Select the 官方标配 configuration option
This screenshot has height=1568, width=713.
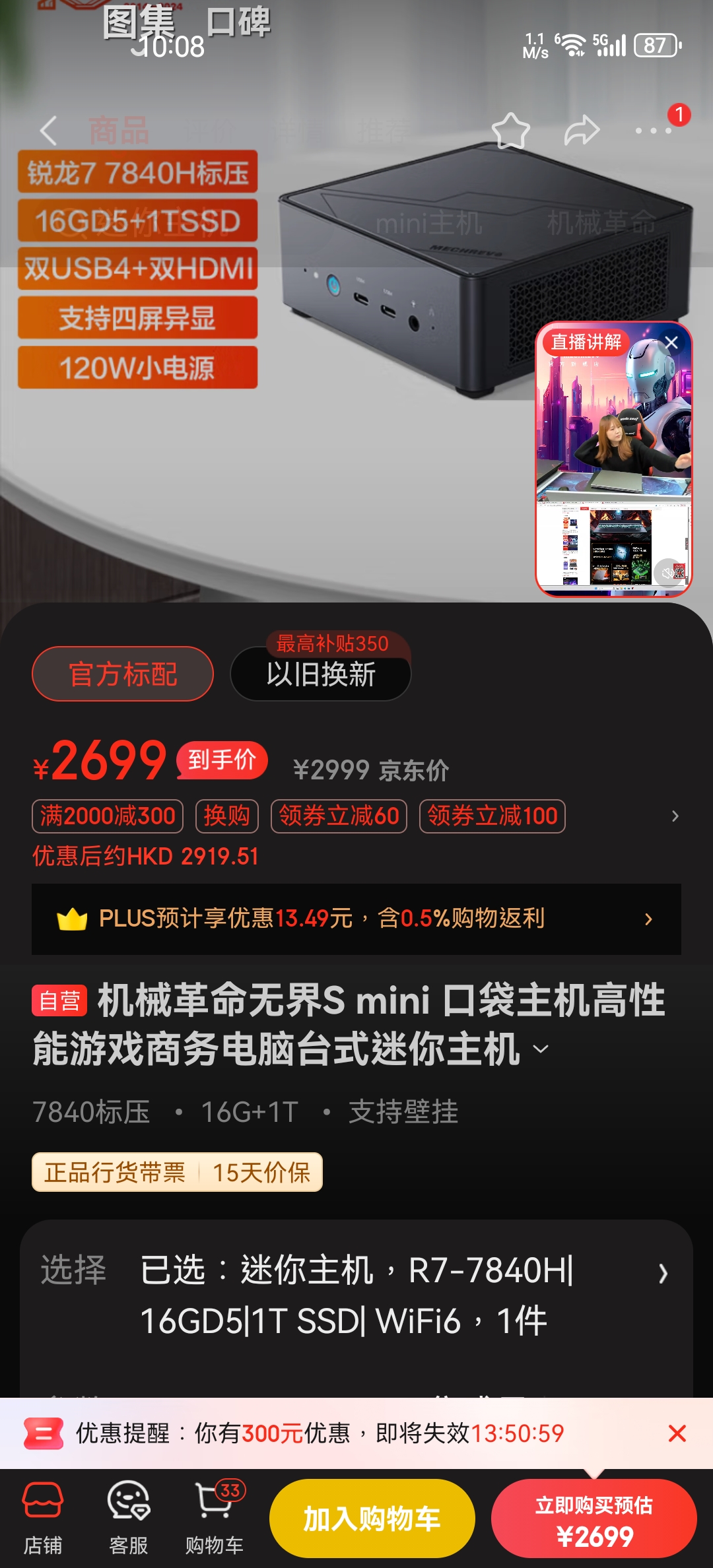coord(123,672)
